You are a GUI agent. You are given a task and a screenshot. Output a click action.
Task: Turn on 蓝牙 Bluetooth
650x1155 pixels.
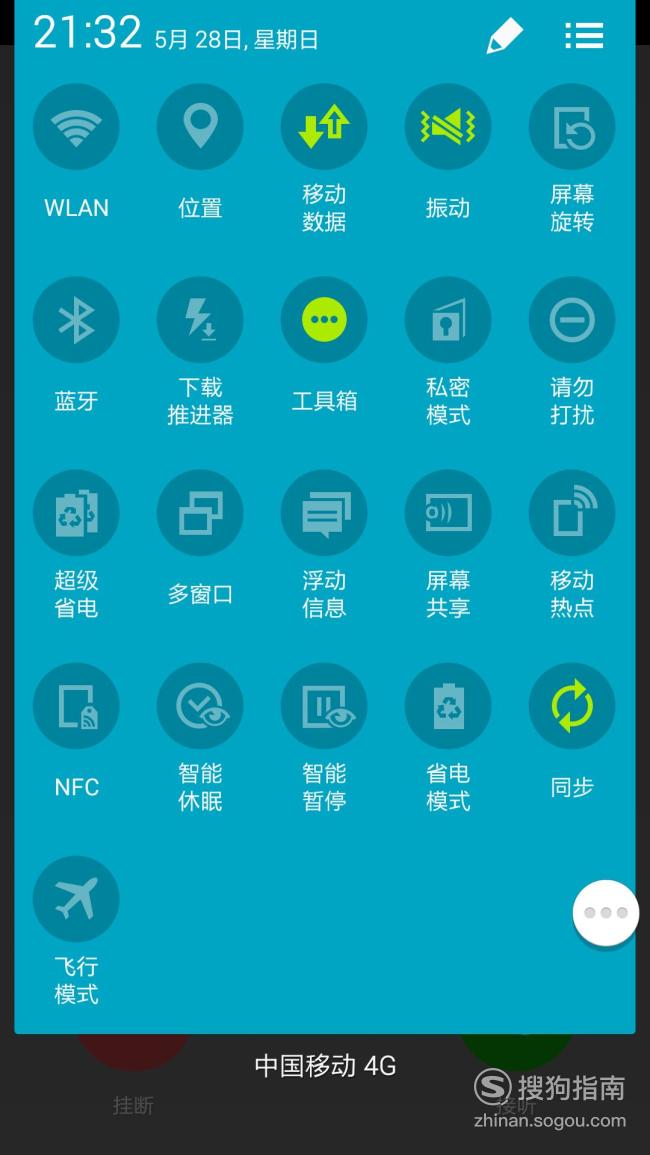tap(76, 320)
